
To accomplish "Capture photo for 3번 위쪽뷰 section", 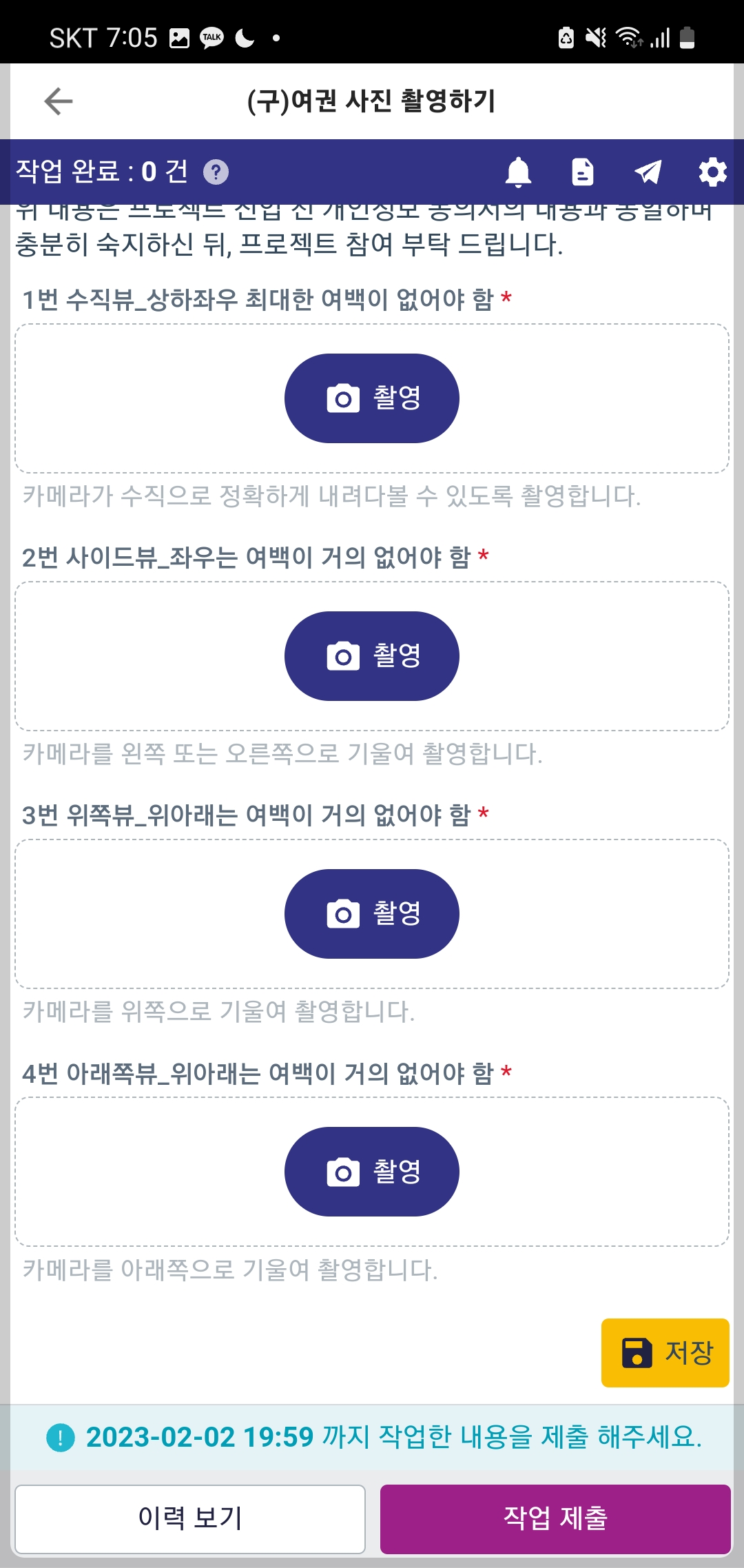I will (372, 913).
